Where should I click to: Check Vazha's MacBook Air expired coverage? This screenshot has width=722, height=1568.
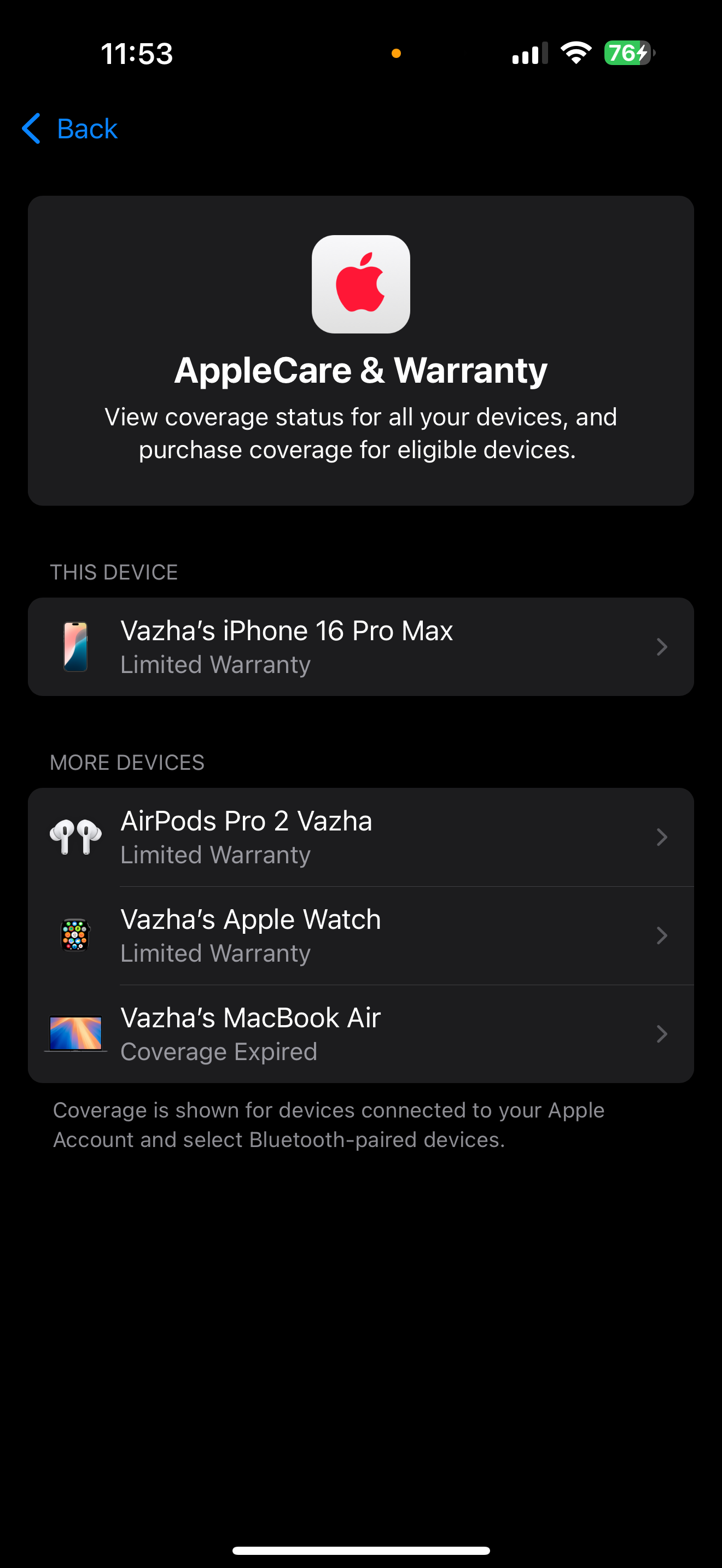360,1033
